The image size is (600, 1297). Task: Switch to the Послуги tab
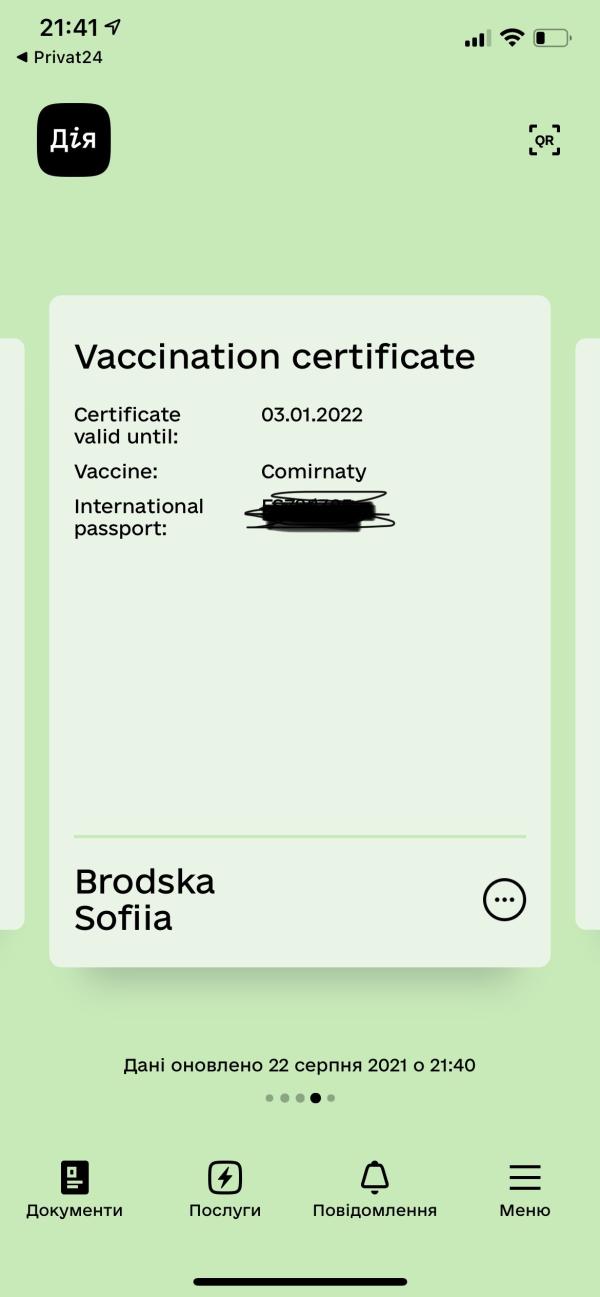point(225,1190)
